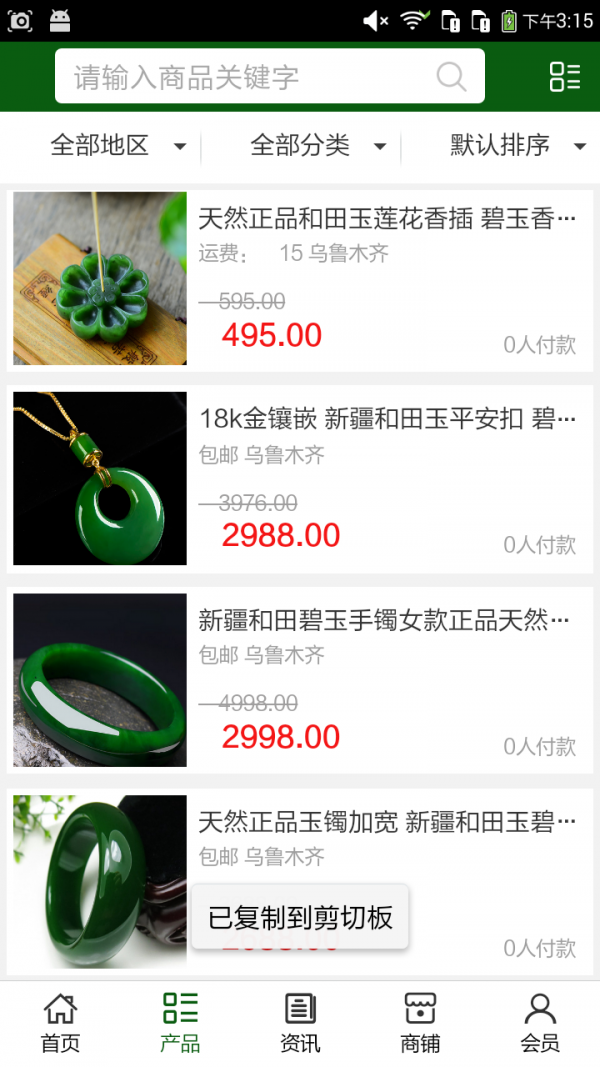Open the 新疆和田碧玉手镯女款 bracelet listing
600x1067 pixels.
300,680
